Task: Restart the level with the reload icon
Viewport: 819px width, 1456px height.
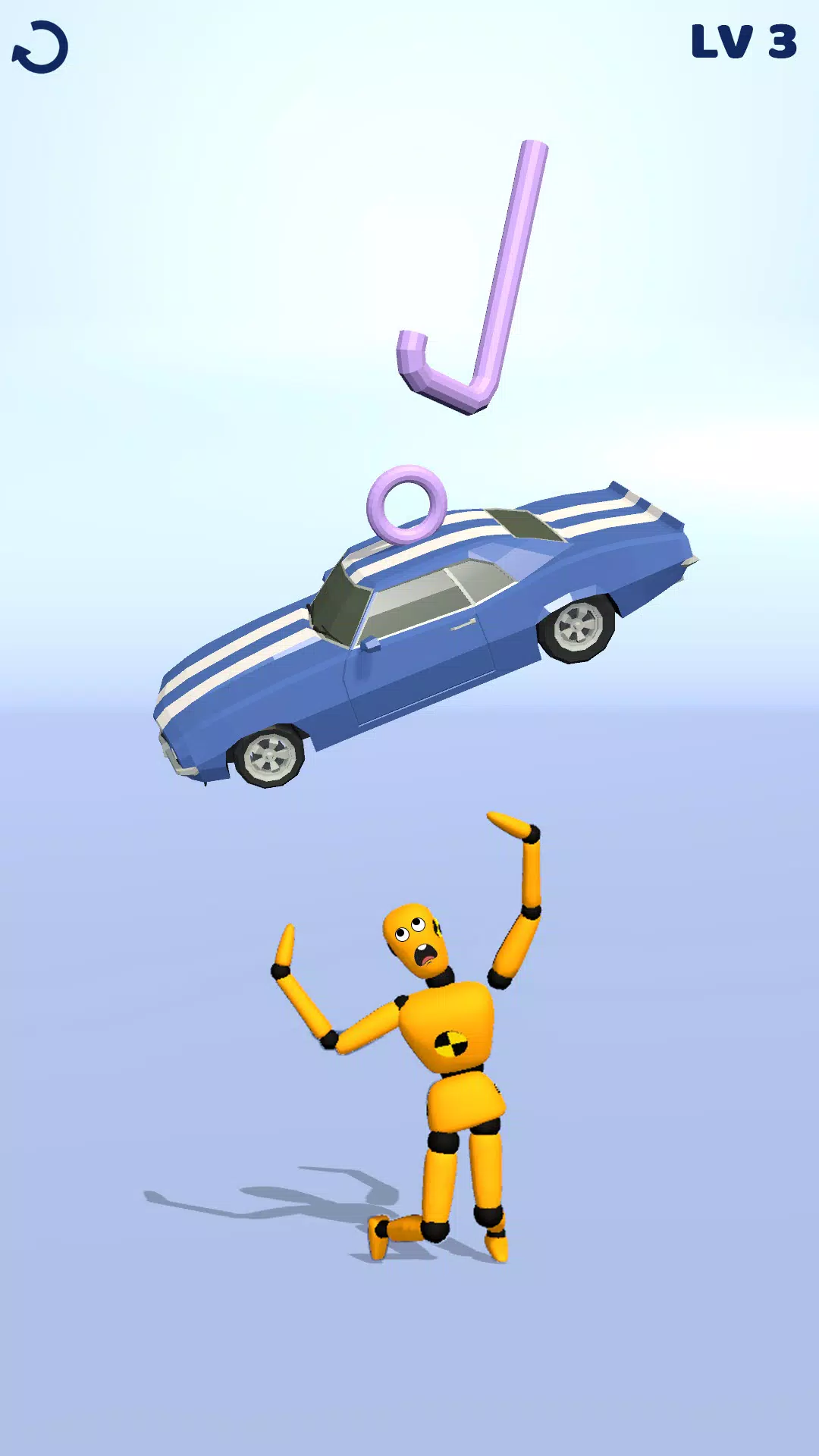Action: [x=40, y=48]
